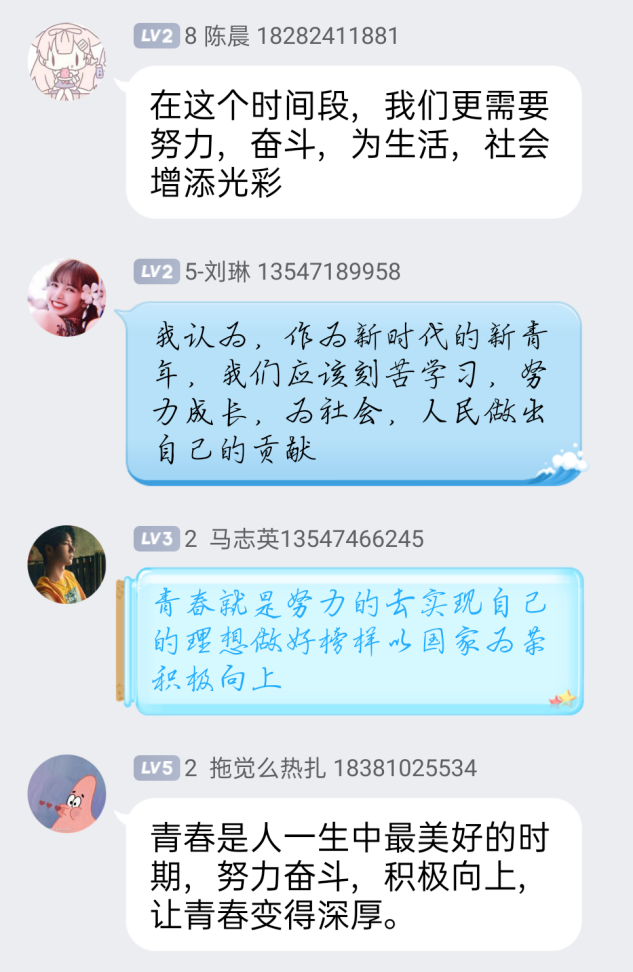Open 陈晨's profile avatar
The width and height of the screenshot is (633, 972).
[66, 60]
